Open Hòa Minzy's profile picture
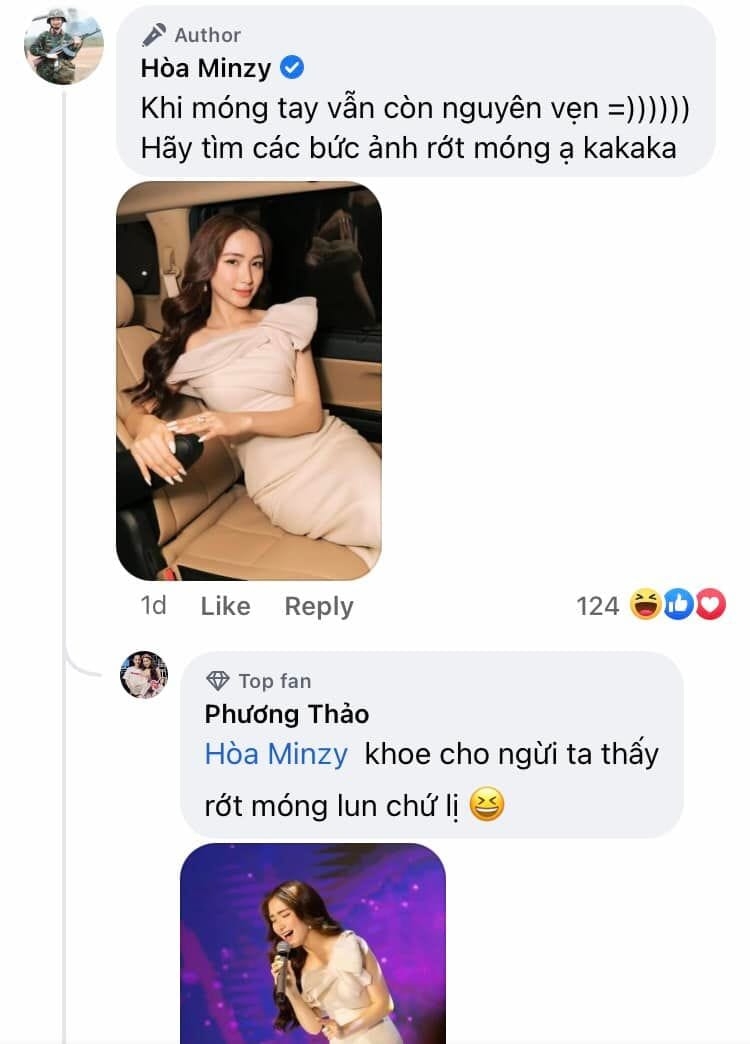This screenshot has height=1044, width=750. [x=64, y=47]
